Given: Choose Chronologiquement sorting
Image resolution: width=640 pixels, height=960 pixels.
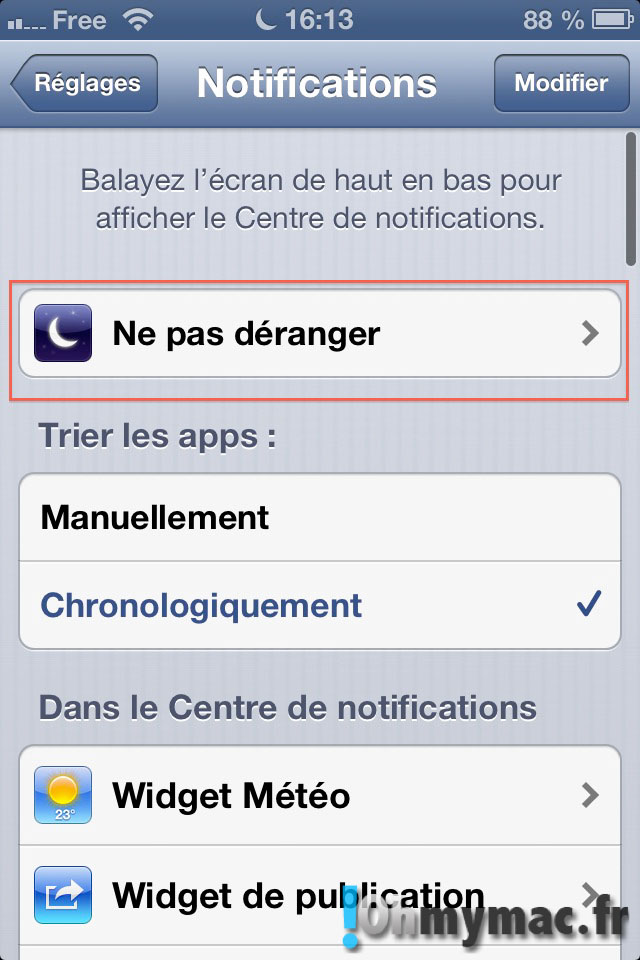Looking at the screenshot, I should pyautogui.click(x=320, y=605).
